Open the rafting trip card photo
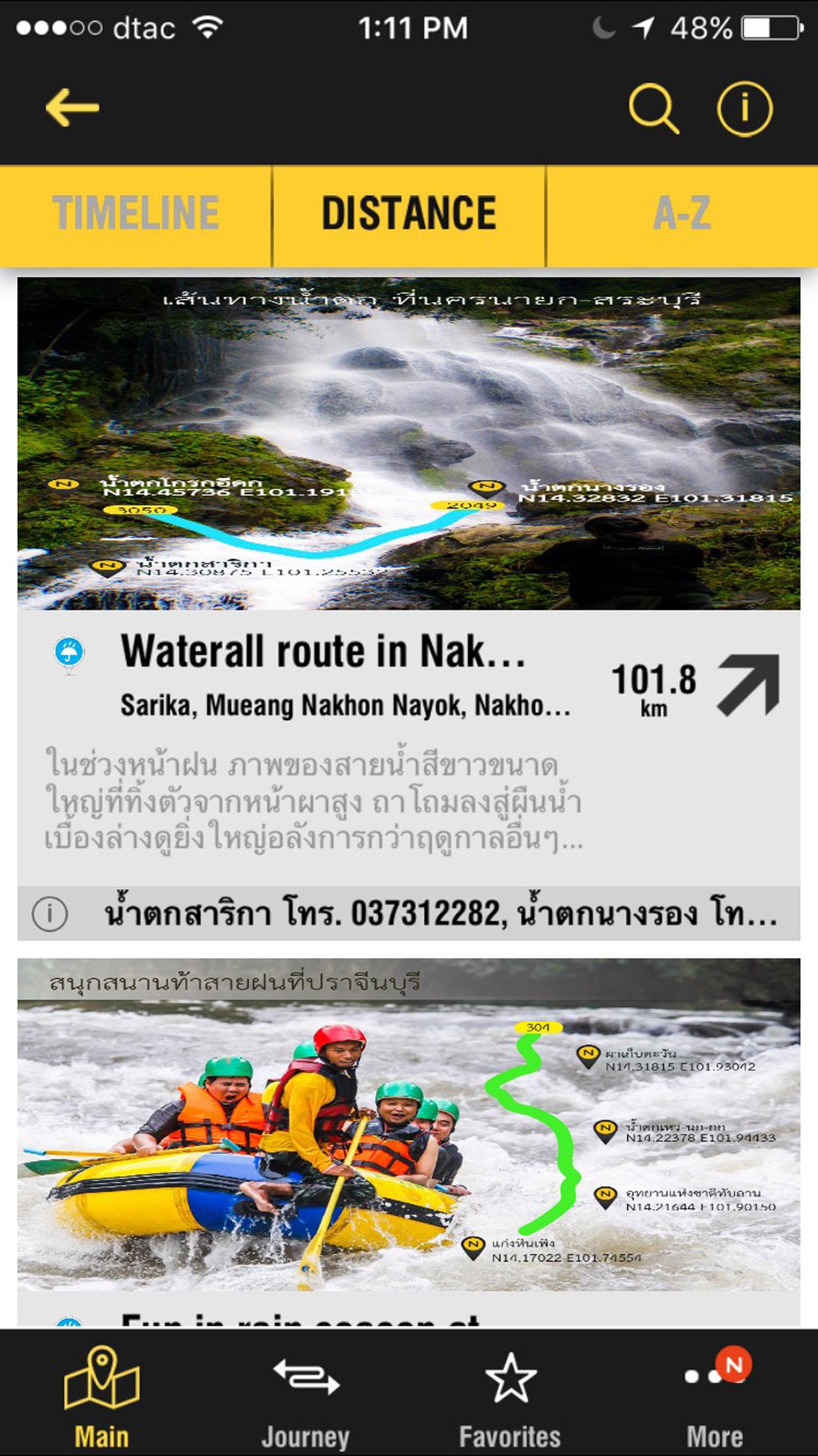Screen dimensions: 818x1456 point(409,1124)
